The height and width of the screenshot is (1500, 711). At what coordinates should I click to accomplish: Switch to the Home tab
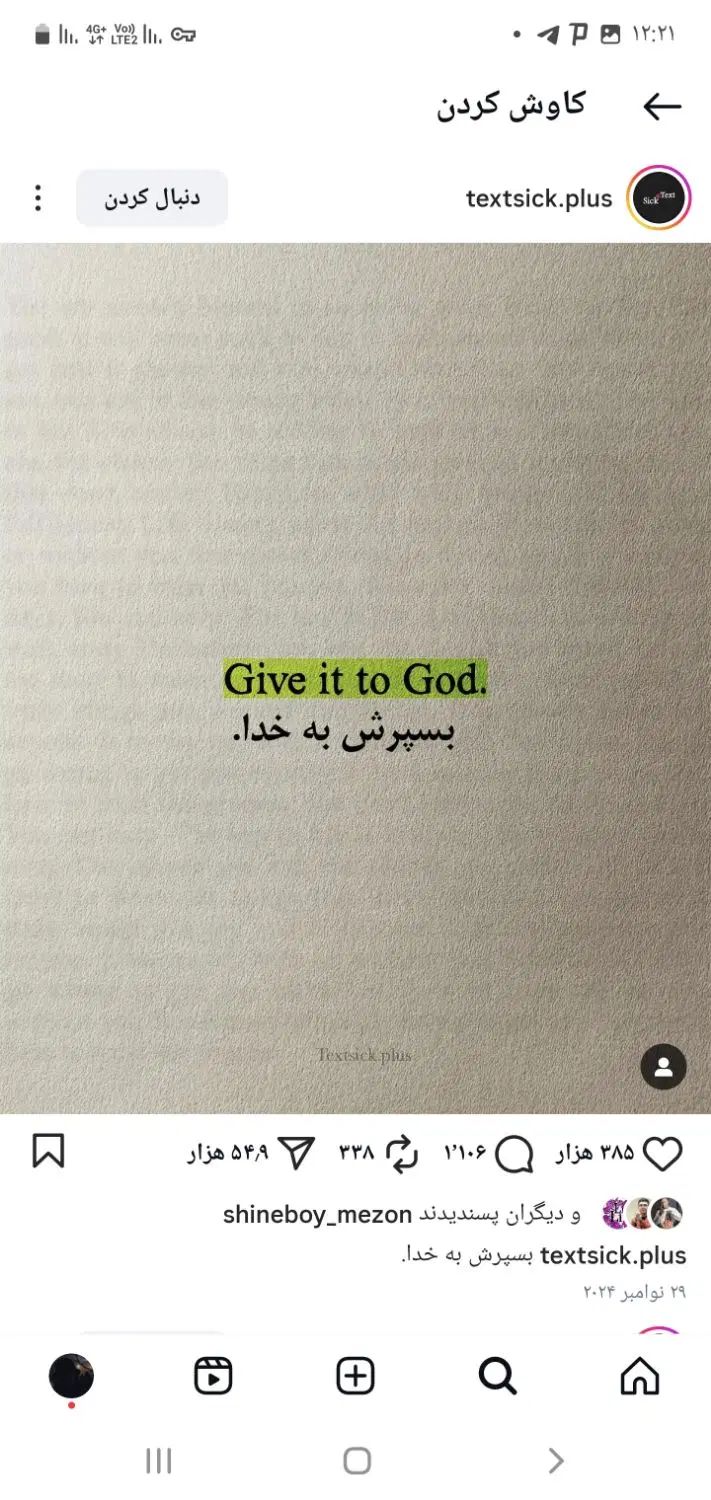pos(640,1376)
